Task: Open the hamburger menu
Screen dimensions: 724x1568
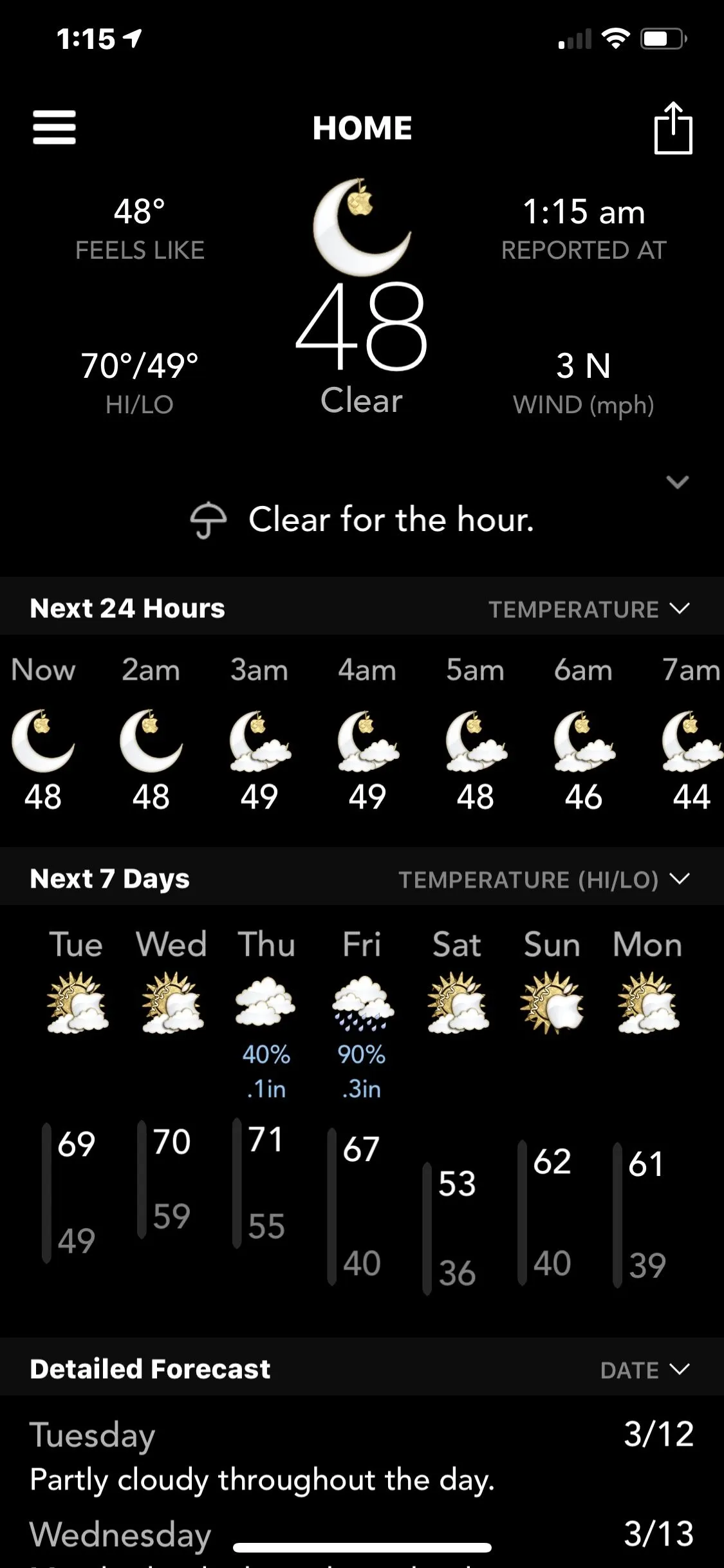Action: [x=55, y=127]
